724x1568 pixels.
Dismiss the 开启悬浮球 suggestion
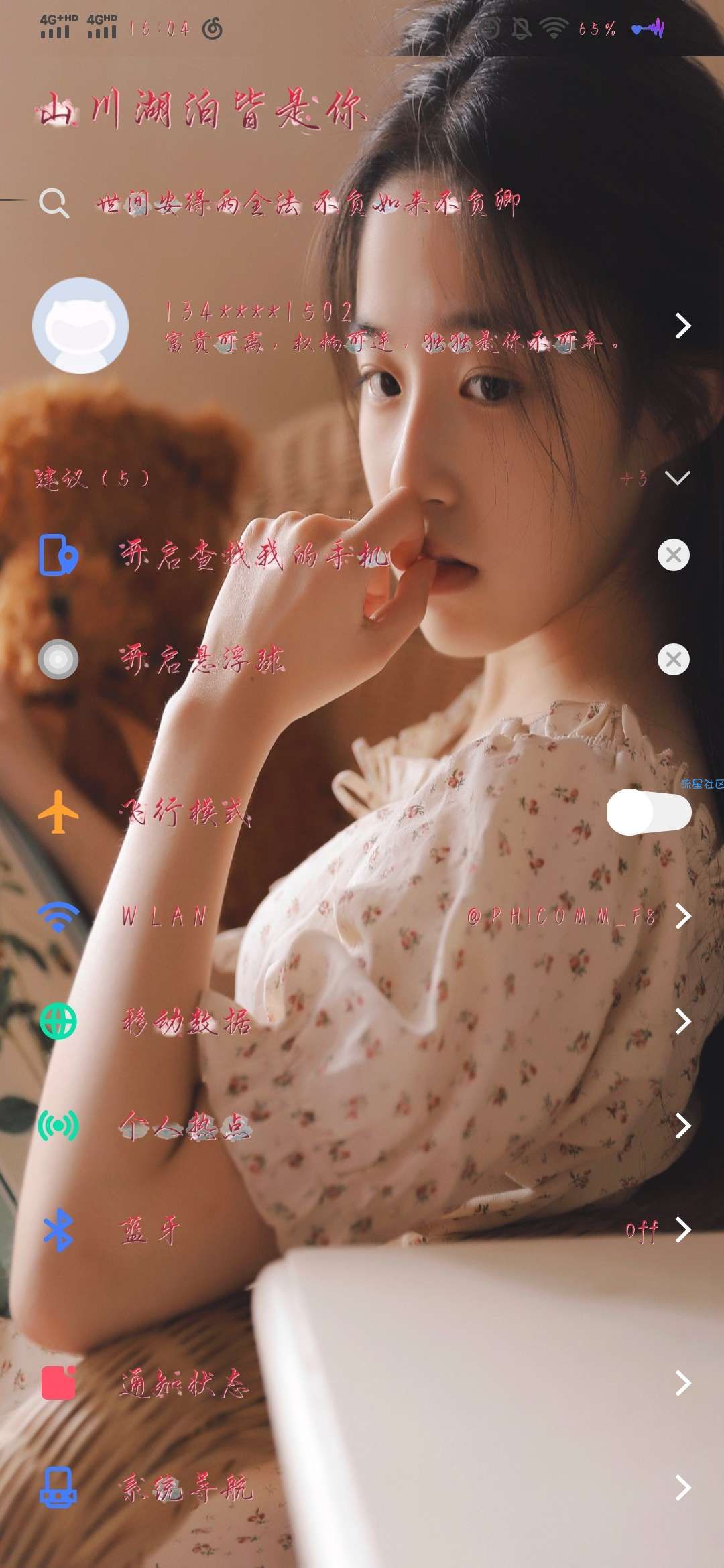click(673, 660)
